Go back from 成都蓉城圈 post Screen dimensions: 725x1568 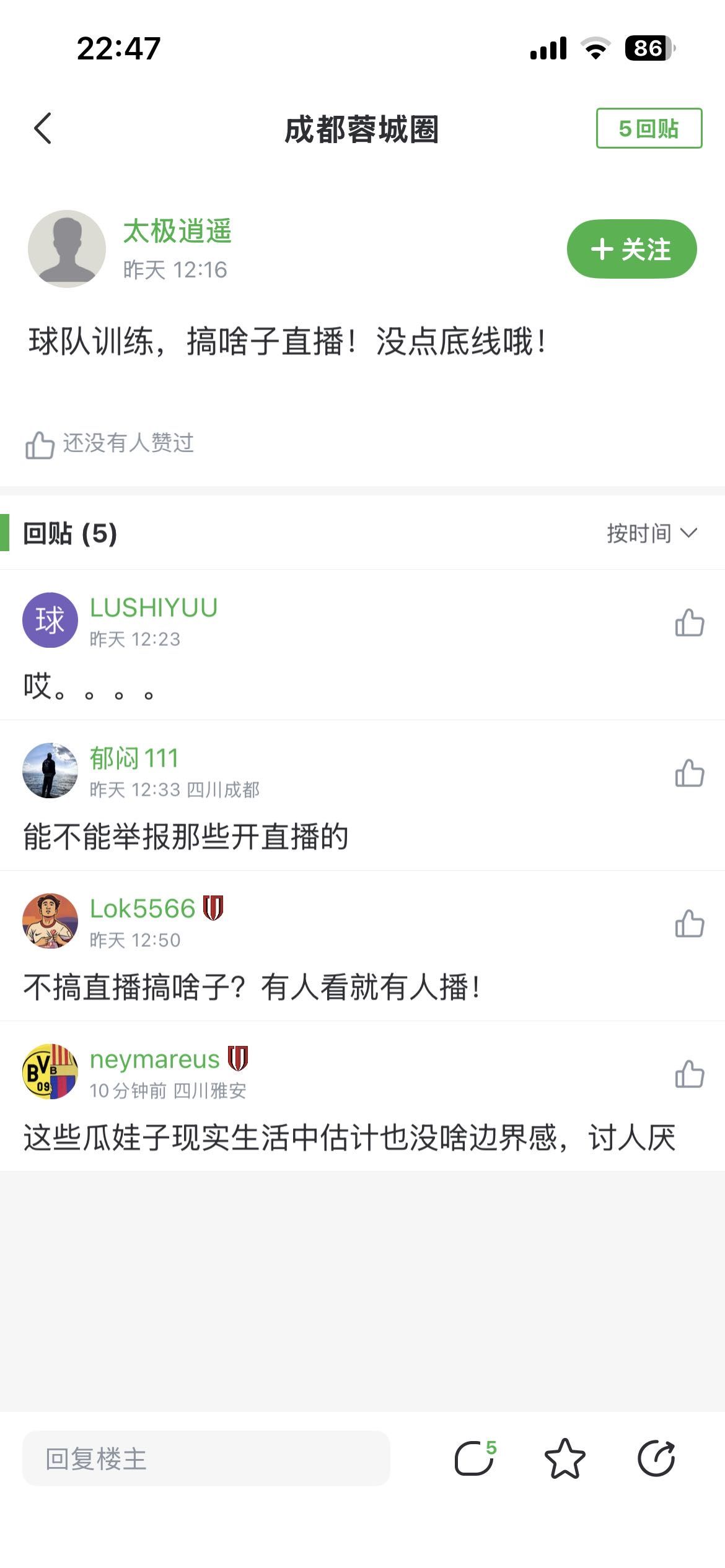click(43, 129)
